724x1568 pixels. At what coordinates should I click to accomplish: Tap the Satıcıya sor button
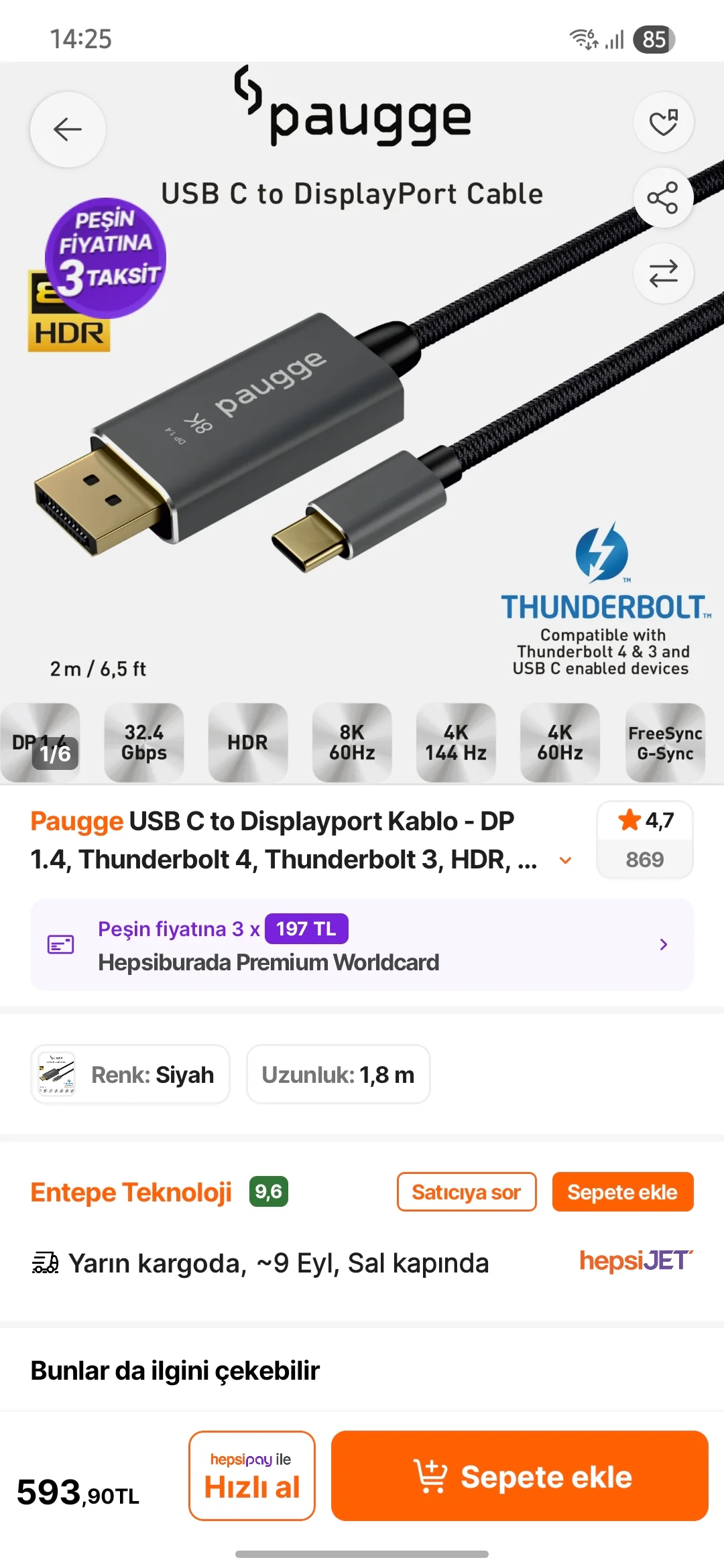pos(467,1192)
